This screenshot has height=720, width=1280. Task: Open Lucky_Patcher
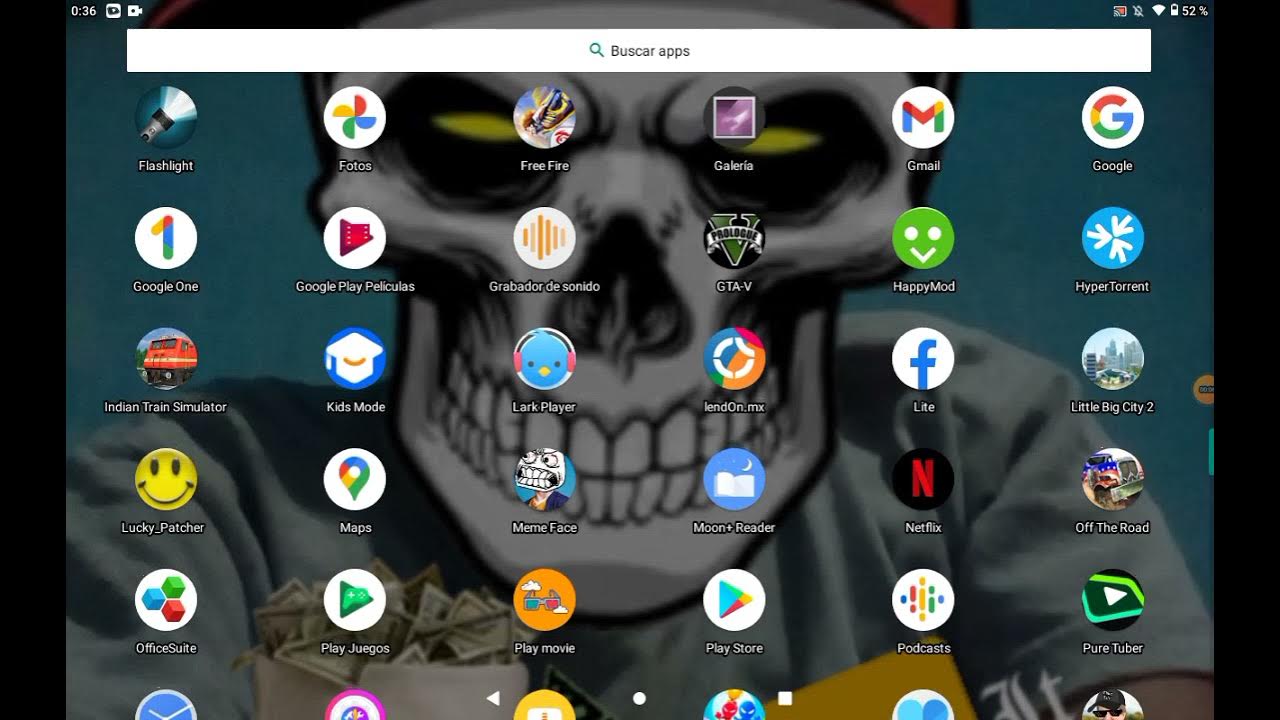click(166, 480)
